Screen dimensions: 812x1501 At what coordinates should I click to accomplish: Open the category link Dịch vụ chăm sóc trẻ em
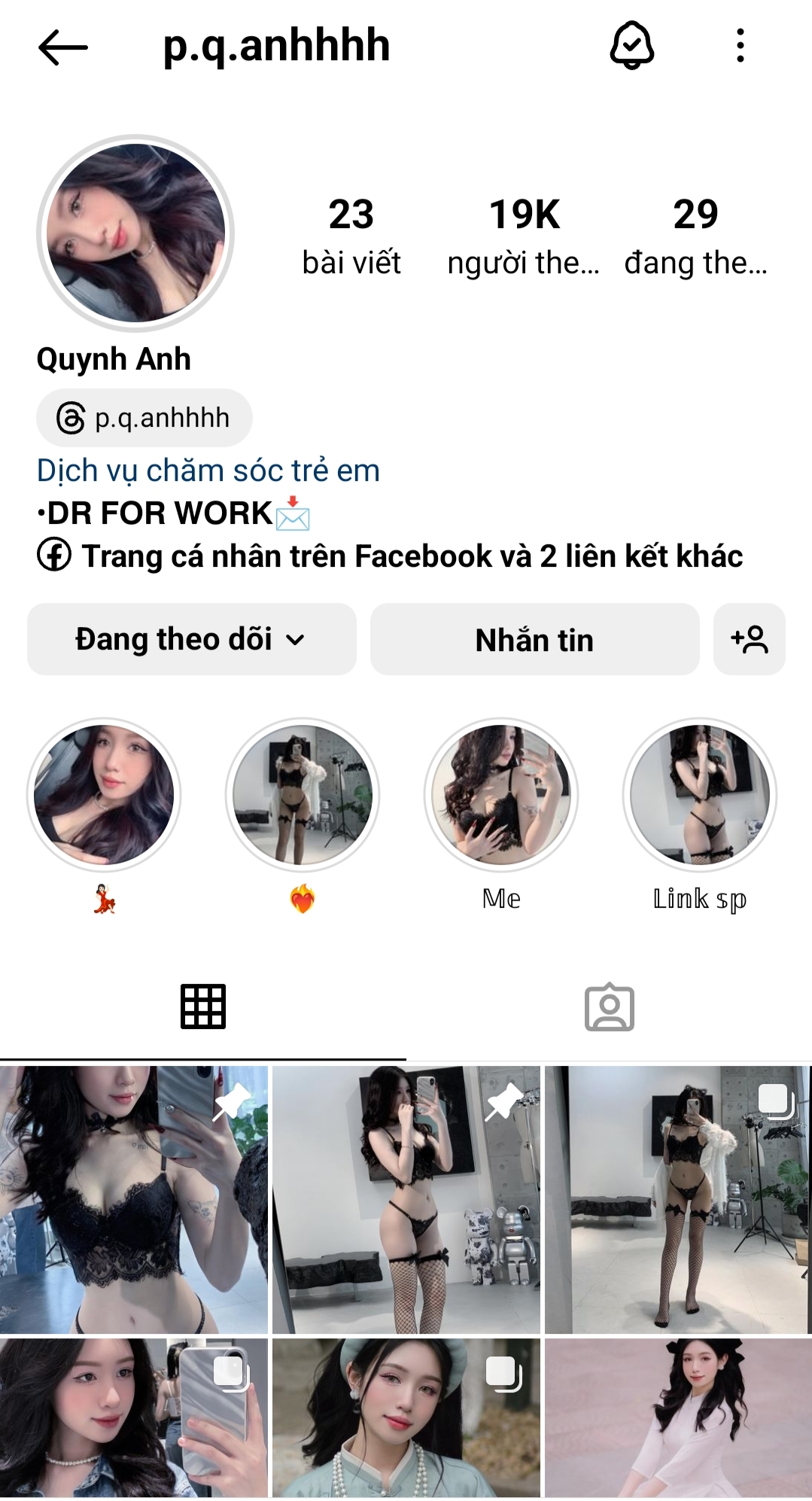pyautogui.click(x=208, y=470)
